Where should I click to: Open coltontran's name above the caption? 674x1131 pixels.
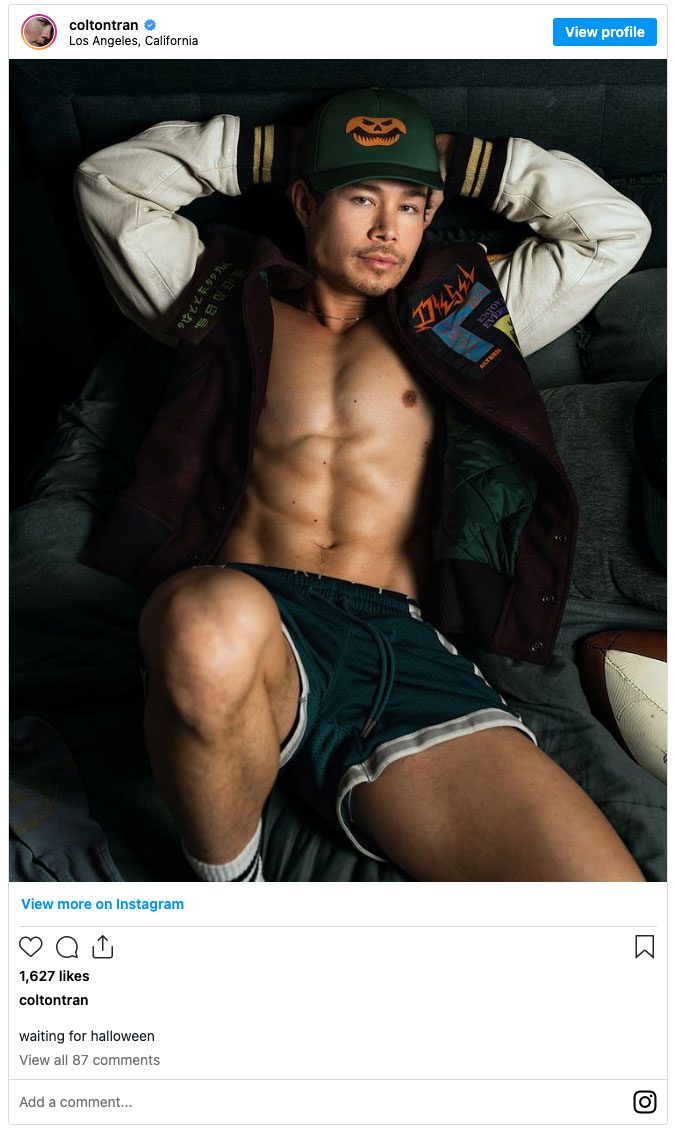pos(54,1000)
